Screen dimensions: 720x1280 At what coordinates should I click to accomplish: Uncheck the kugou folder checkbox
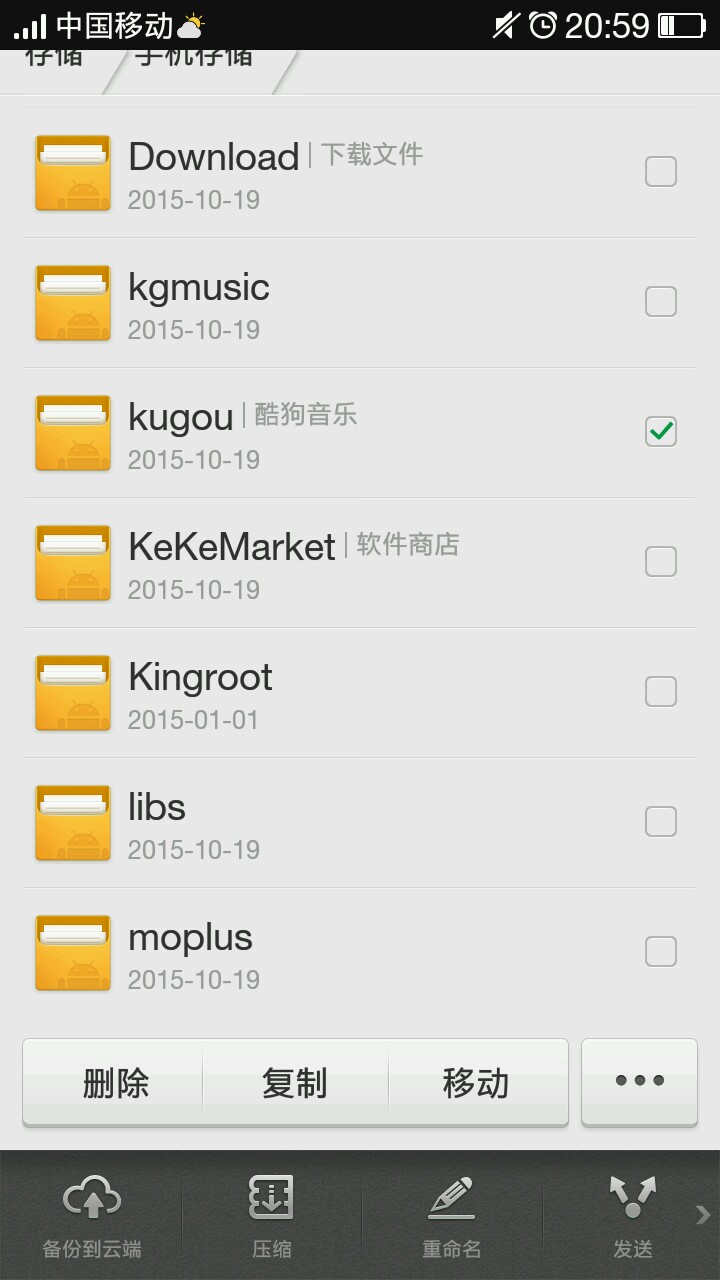(x=661, y=432)
